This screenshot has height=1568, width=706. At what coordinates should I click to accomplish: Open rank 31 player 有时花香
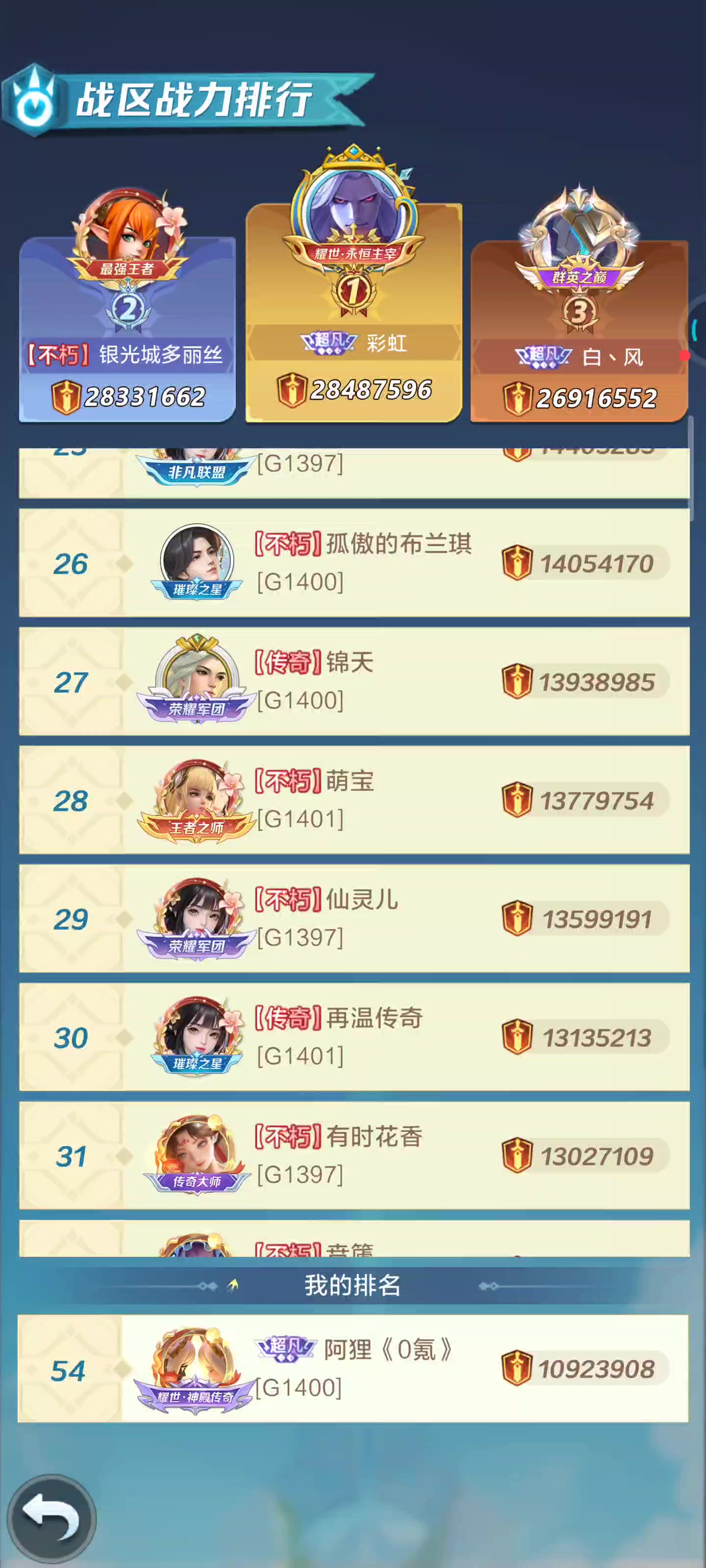(354, 1155)
